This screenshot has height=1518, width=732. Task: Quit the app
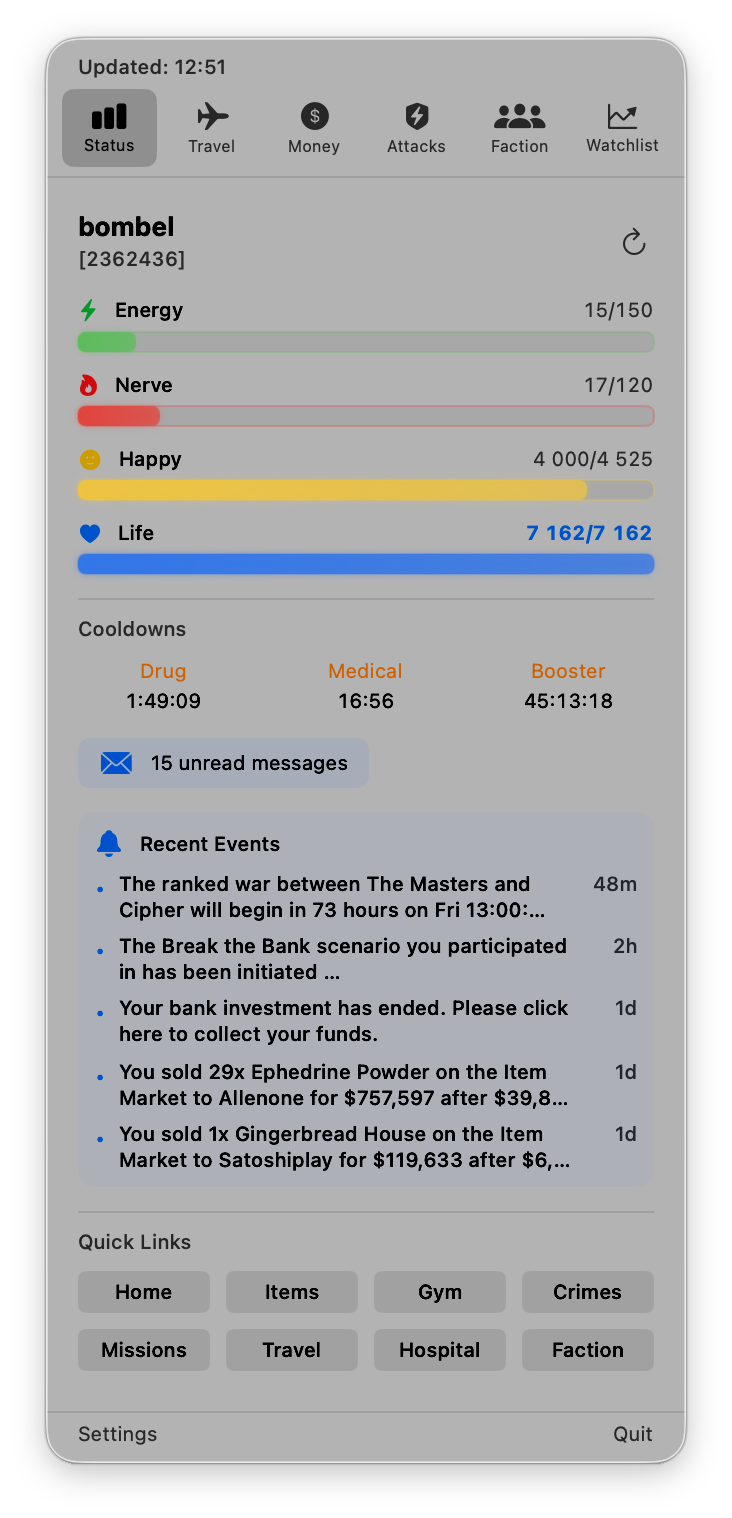[633, 1434]
